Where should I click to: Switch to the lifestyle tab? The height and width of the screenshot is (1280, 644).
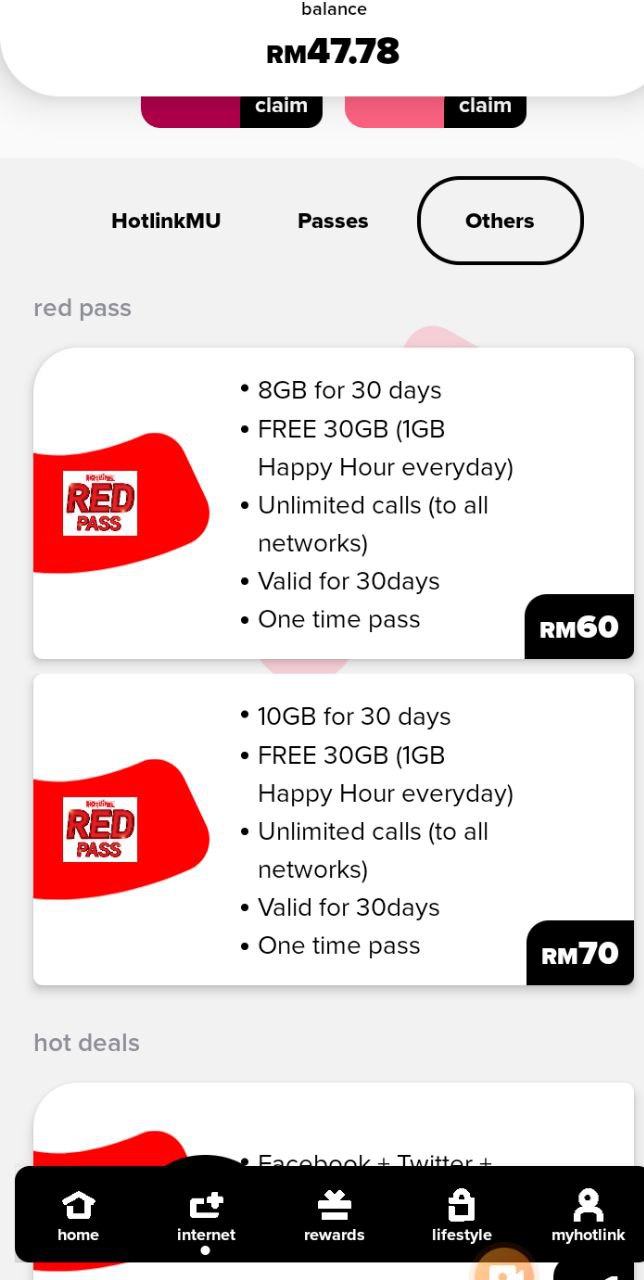click(x=461, y=1216)
